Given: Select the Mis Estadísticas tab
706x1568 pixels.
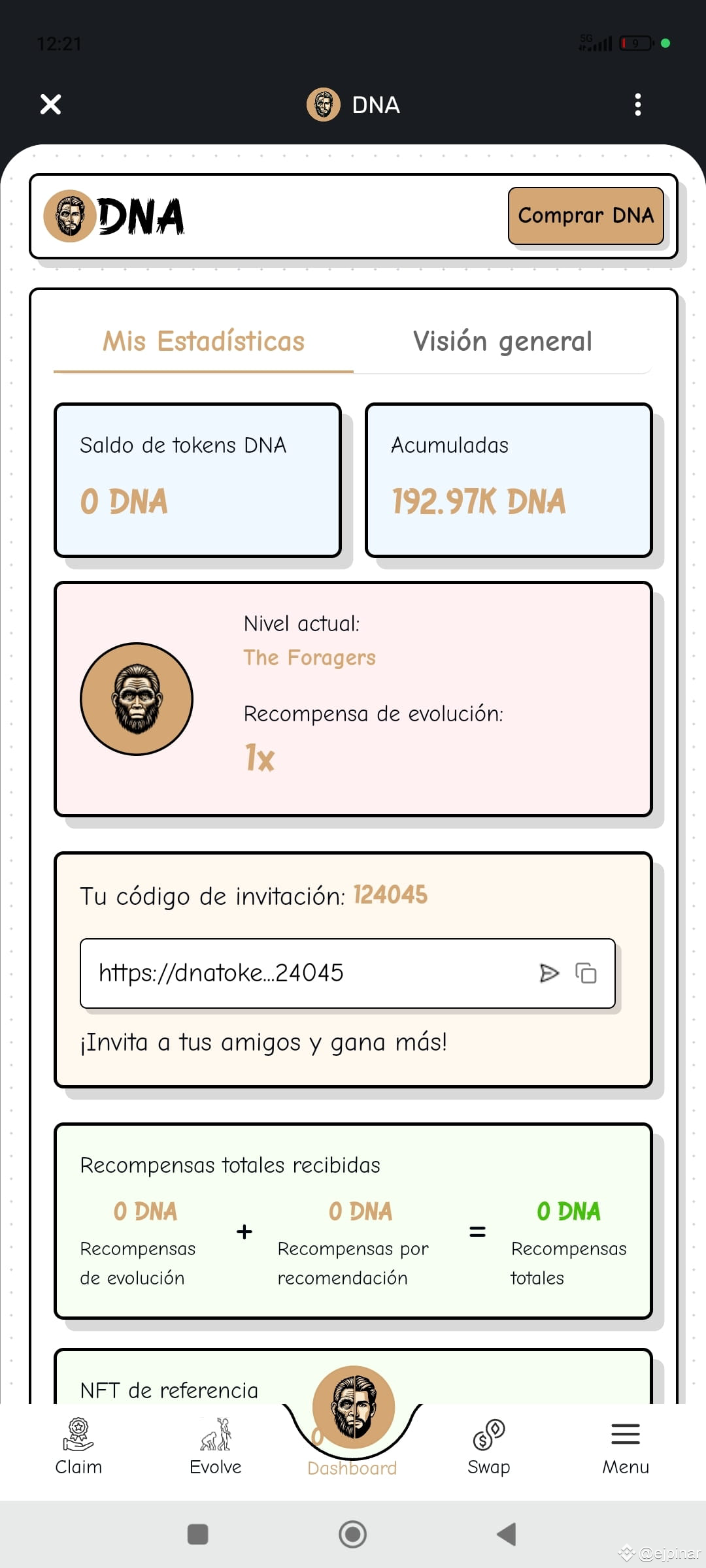Looking at the screenshot, I should [203, 341].
